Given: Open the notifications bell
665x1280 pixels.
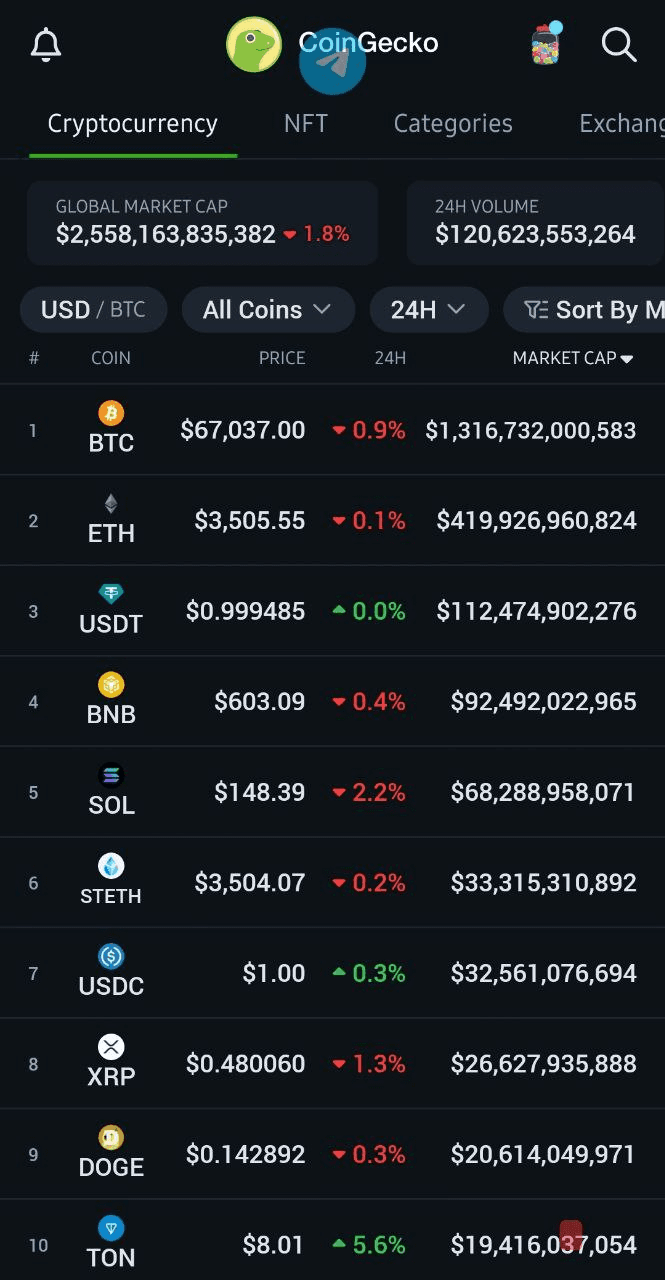Looking at the screenshot, I should [x=46, y=45].
